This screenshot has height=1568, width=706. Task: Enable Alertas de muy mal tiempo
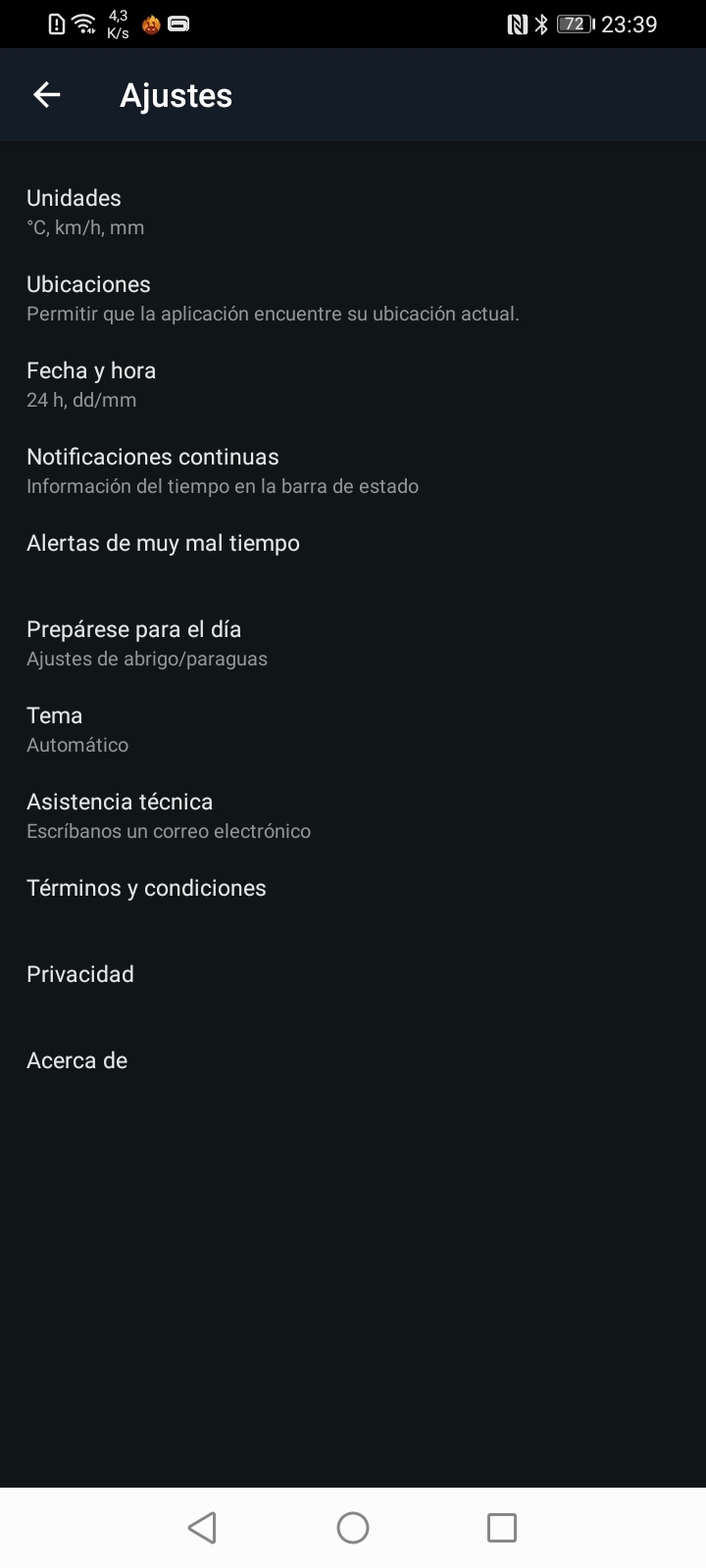tap(353, 542)
